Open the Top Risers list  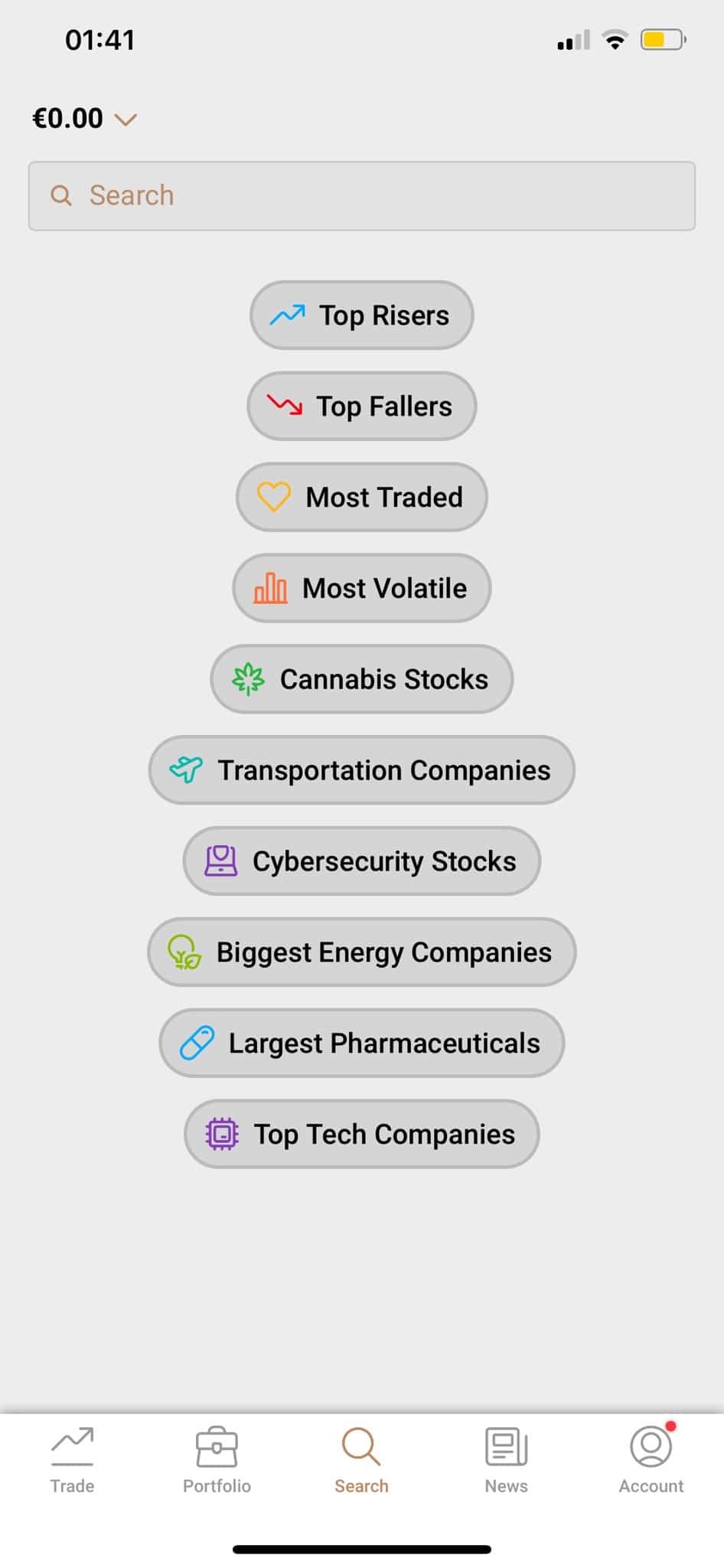(x=362, y=315)
